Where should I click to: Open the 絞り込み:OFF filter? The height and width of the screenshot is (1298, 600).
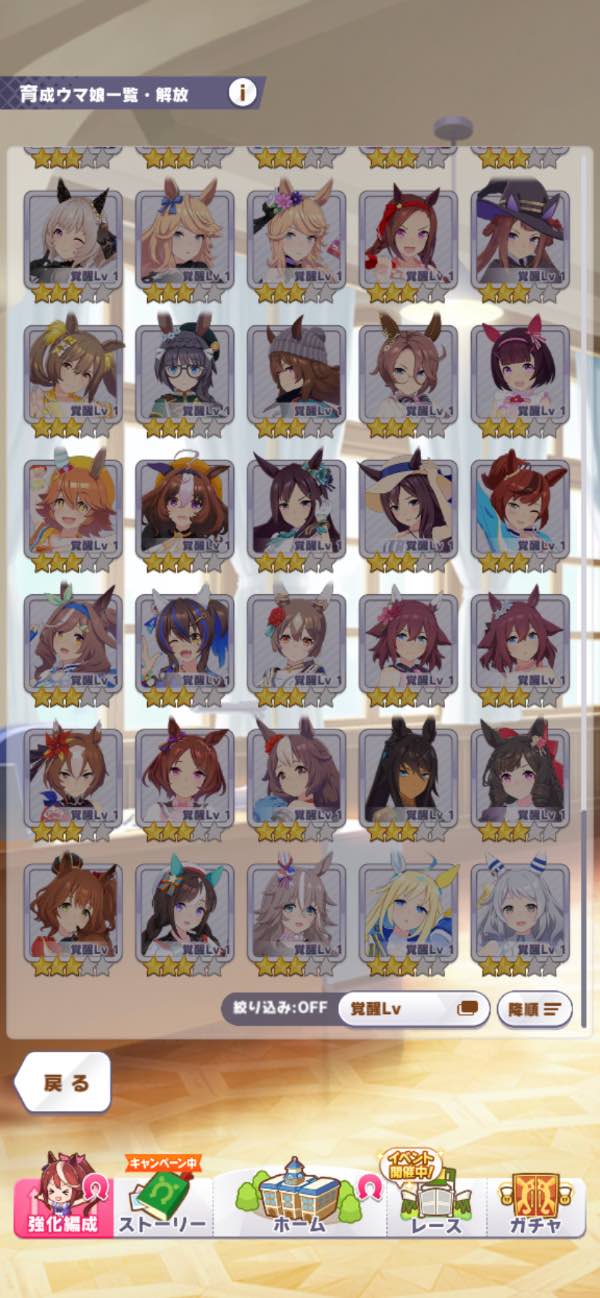[x=279, y=1007]
